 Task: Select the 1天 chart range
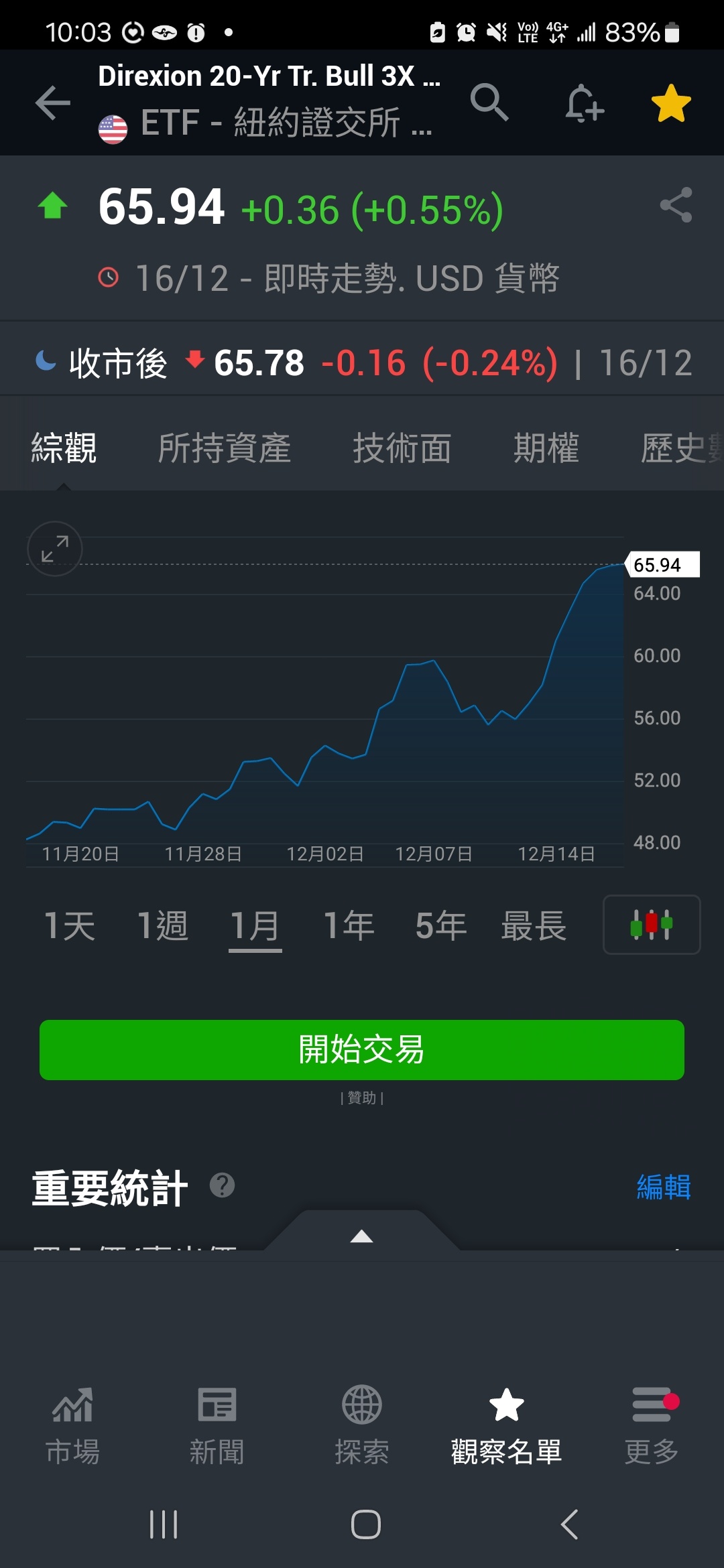[69, 926]
